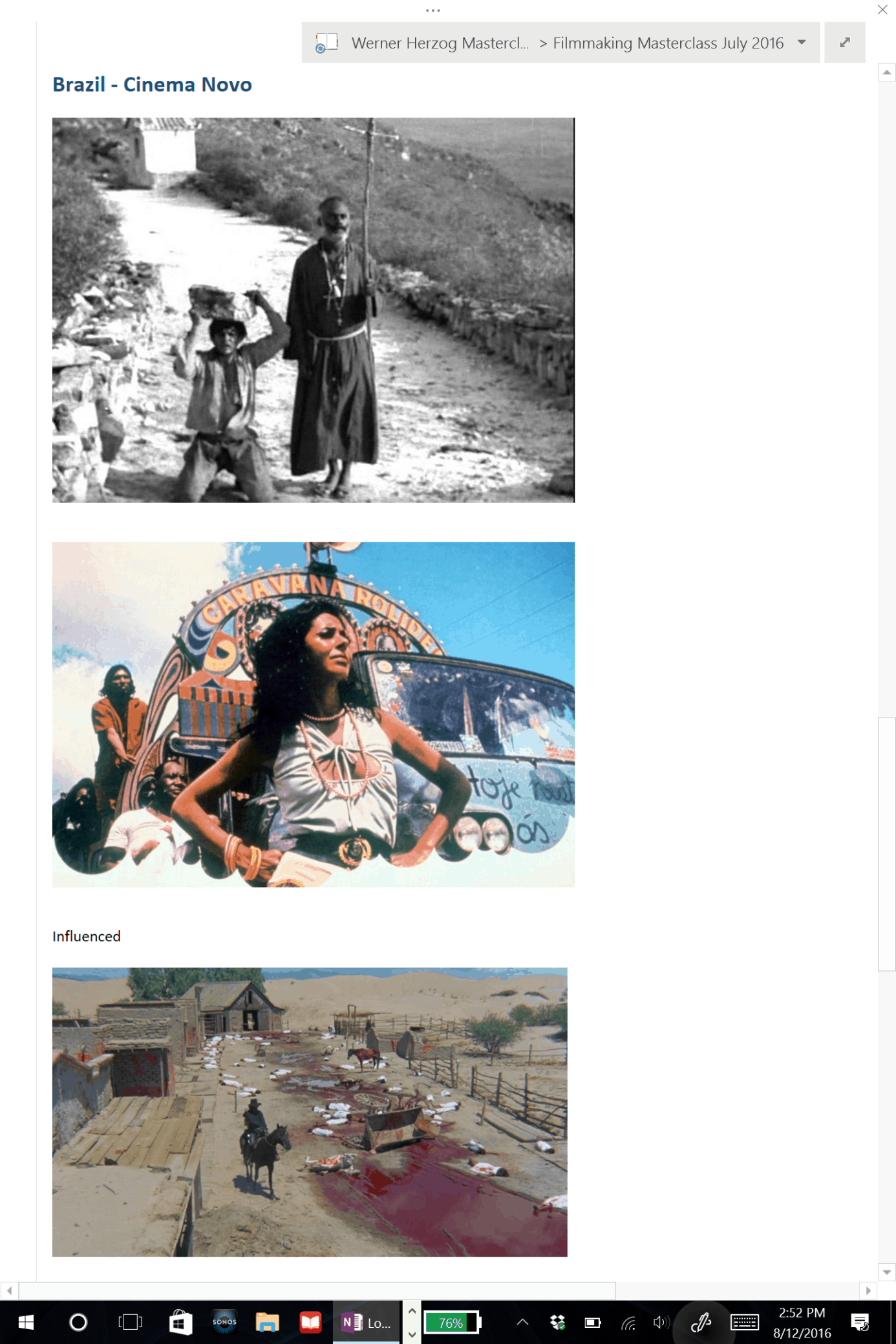Enter full page view

point(844,43)
